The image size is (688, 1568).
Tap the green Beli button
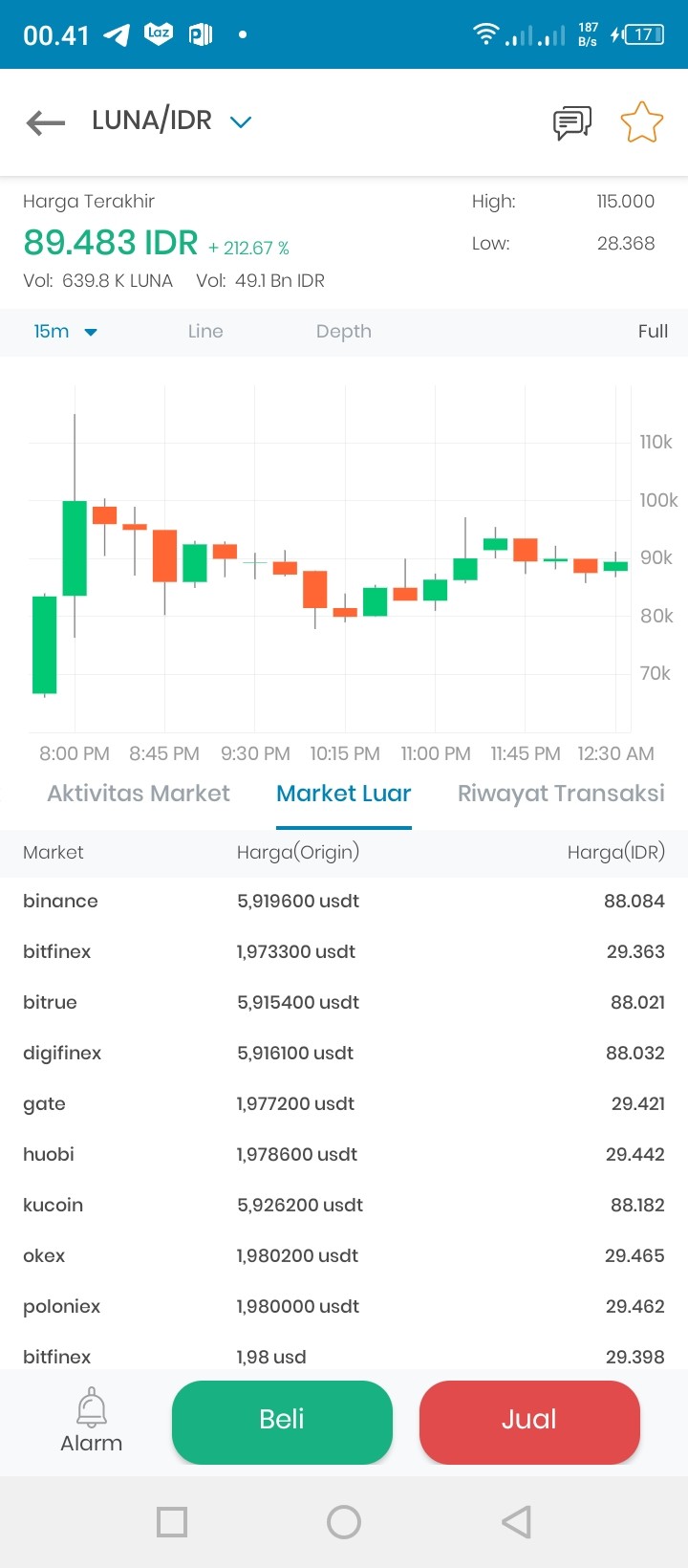point(282,1422)
